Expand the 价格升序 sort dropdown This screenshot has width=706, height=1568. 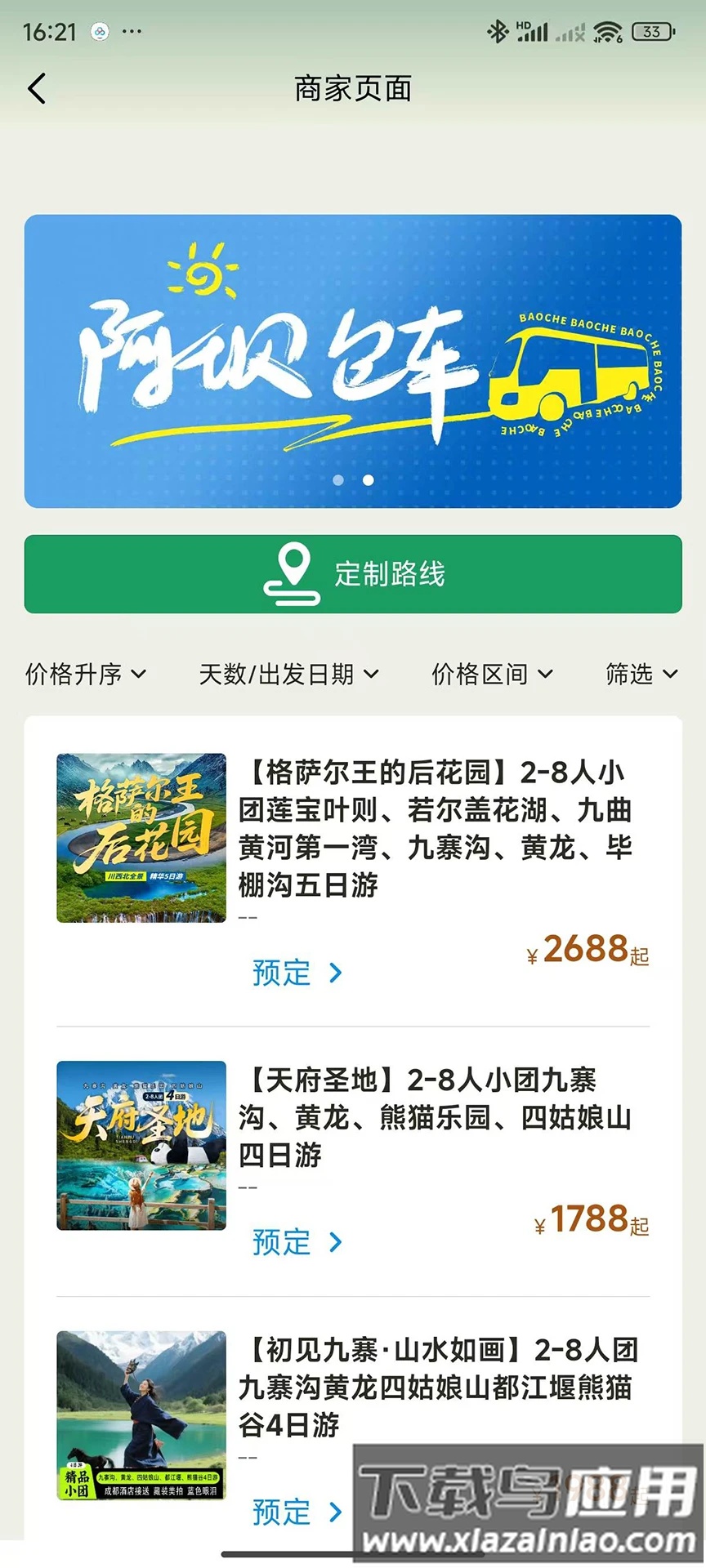(x=86, y=674)
